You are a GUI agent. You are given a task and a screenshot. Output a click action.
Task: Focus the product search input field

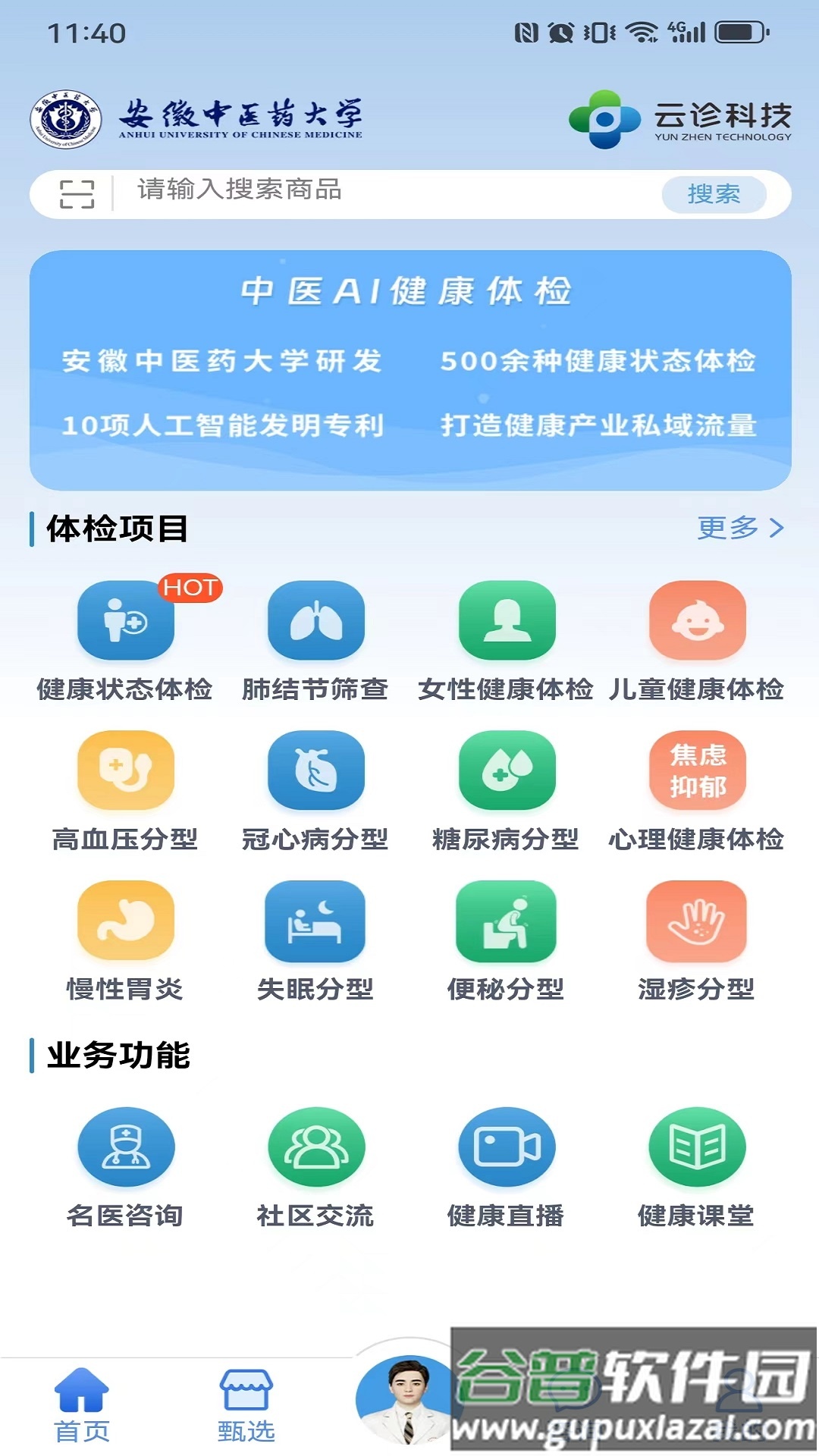[379, 191]
